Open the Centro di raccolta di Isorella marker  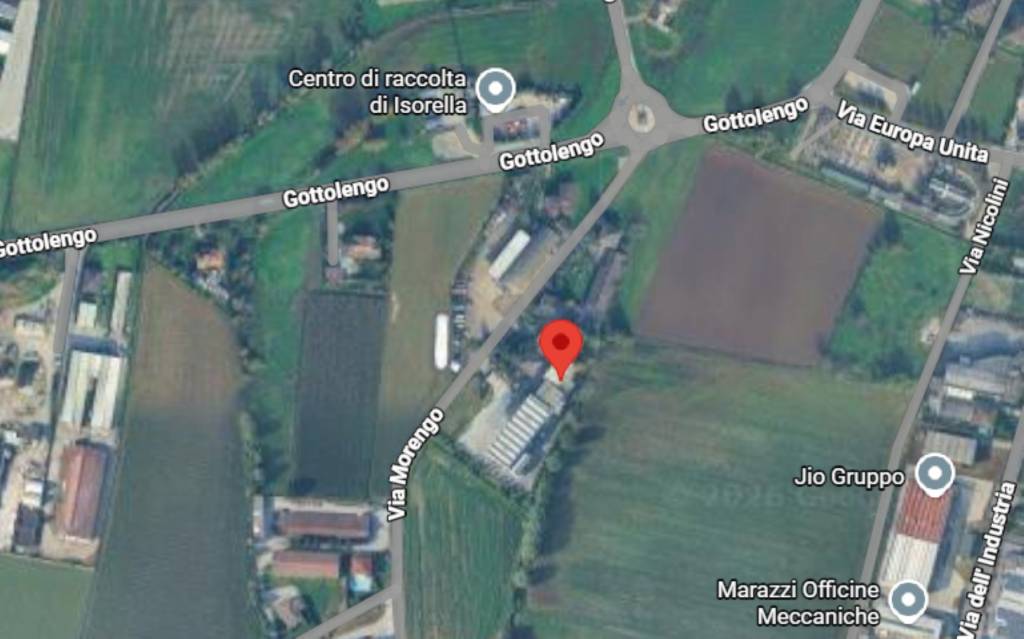pyautogui.click(x=494, y=90)
